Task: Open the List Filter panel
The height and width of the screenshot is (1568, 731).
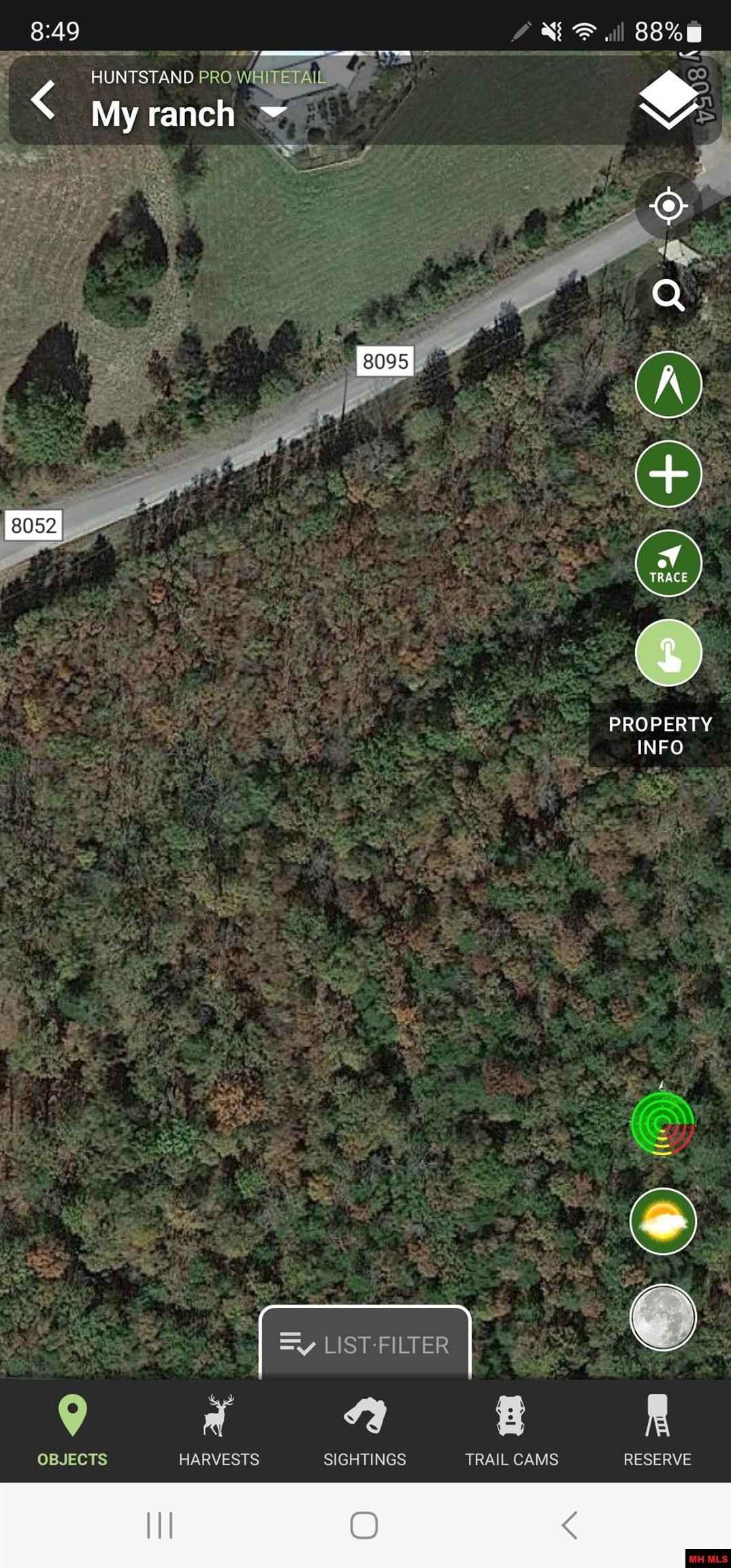Action: (x=365, y=1345)
